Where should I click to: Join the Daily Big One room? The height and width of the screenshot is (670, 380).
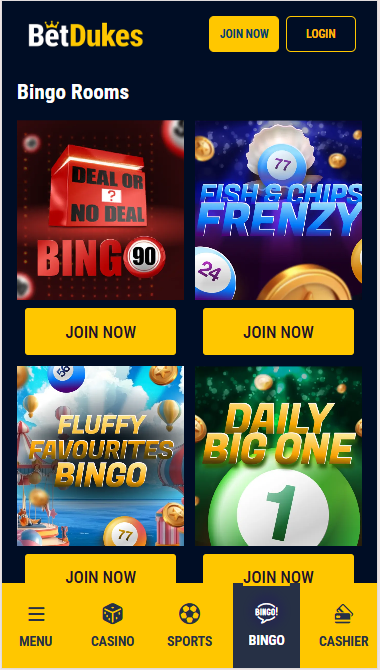pos(278,569)
